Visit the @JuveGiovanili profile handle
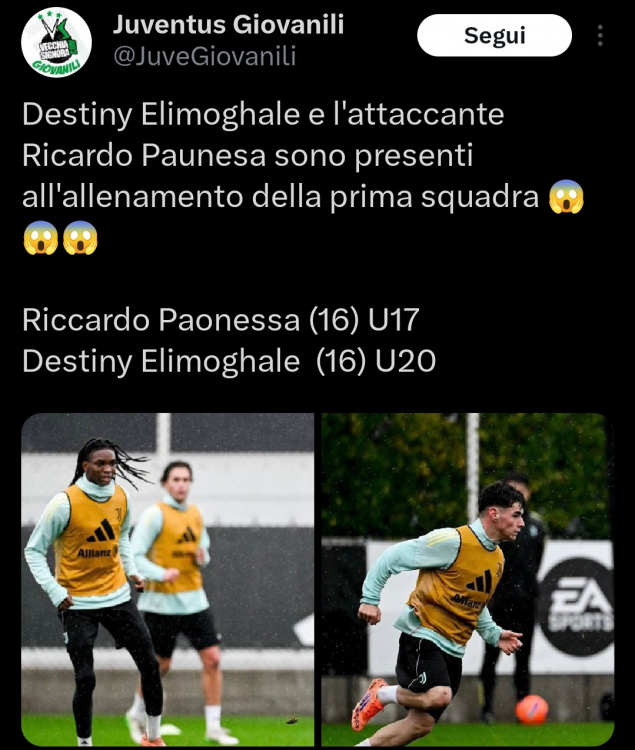 click(204, 57)
